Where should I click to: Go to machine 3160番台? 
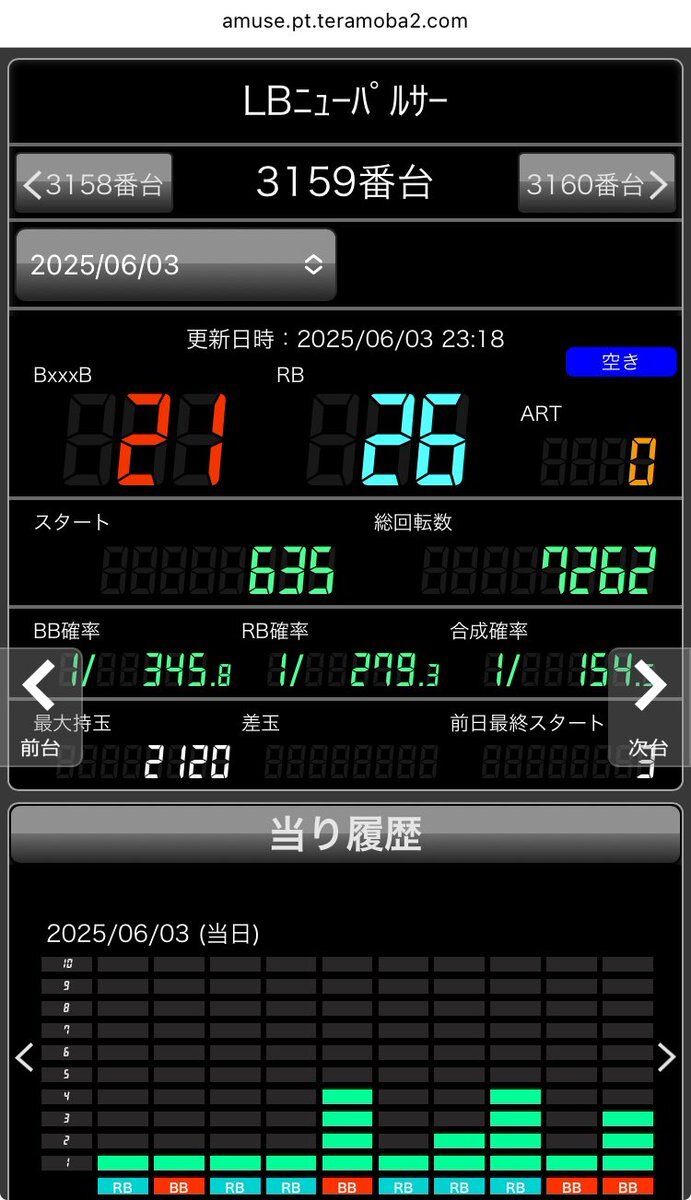pyautogui.click(x=597, y=183)
